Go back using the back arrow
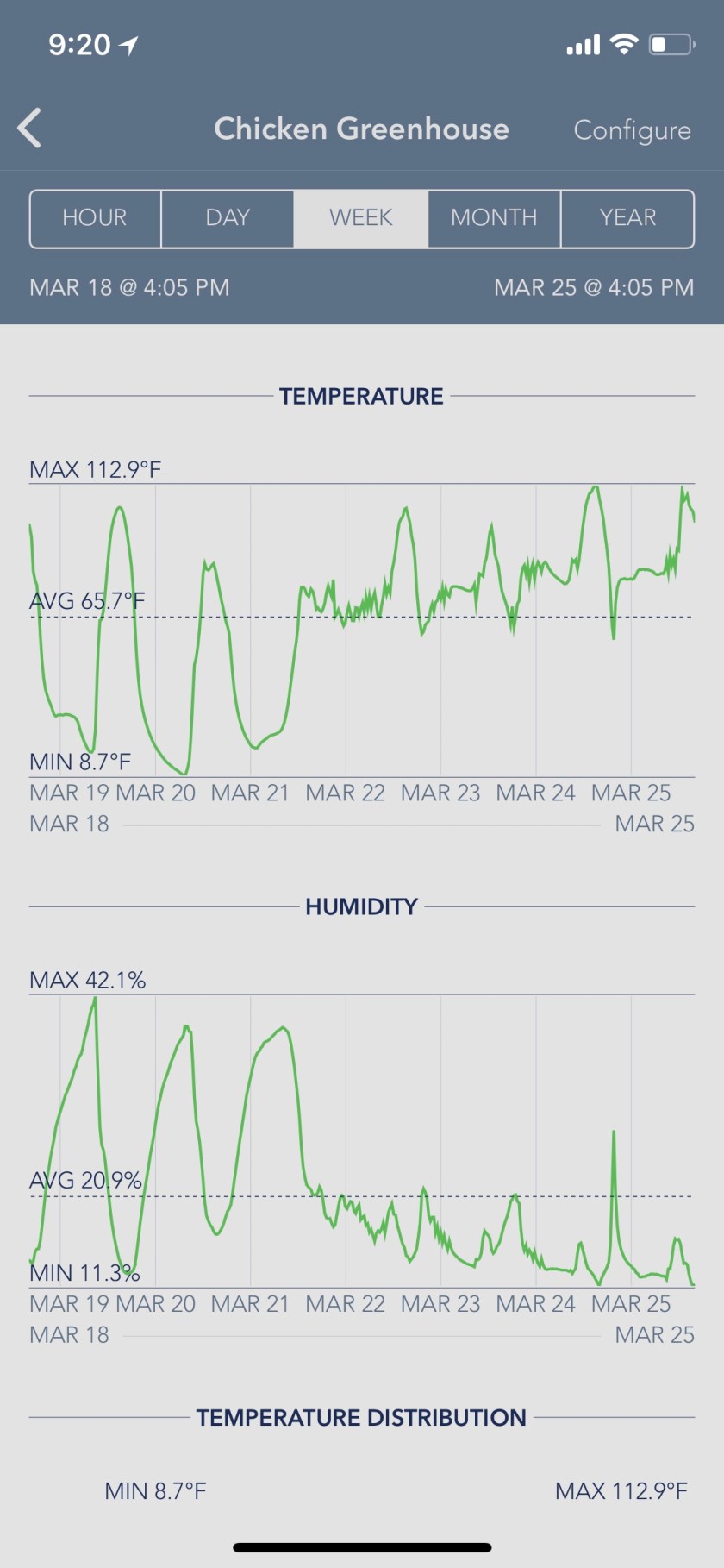Image resolution: width=724 pixels, height=1568 pixels. [x=30, y=129]
